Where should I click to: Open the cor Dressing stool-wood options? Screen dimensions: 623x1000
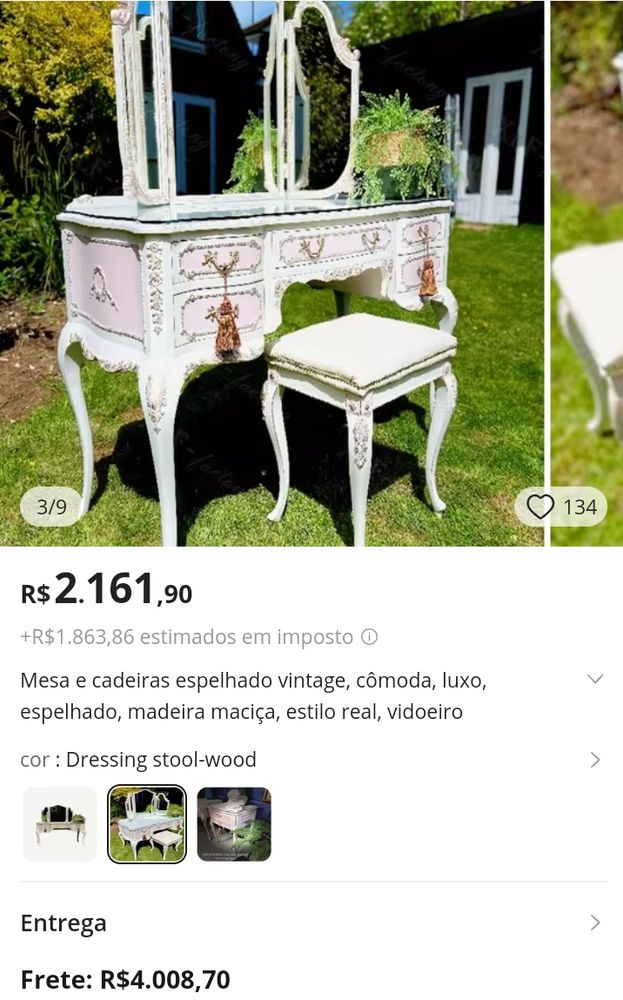click(595, 760)
